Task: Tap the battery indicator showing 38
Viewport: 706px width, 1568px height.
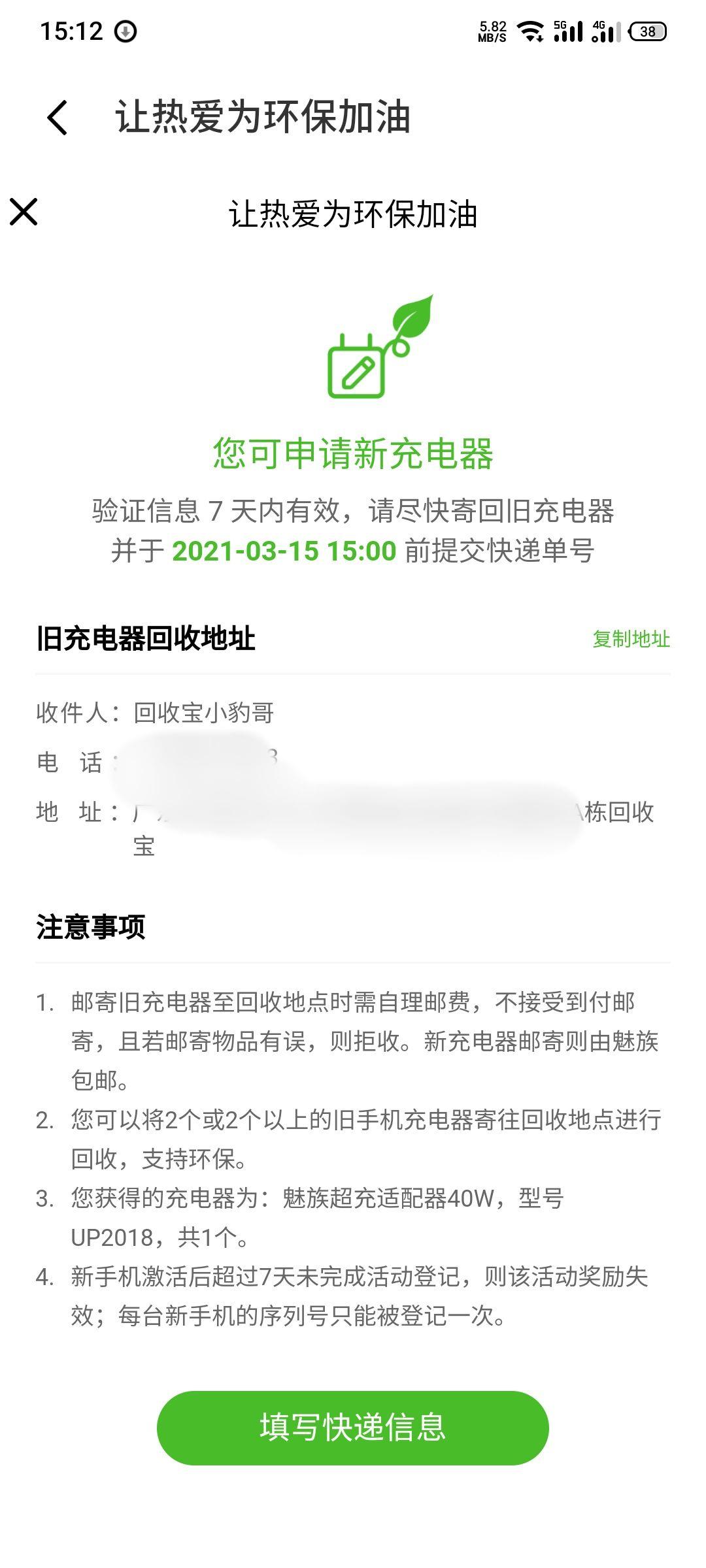Action: point(647,30)
